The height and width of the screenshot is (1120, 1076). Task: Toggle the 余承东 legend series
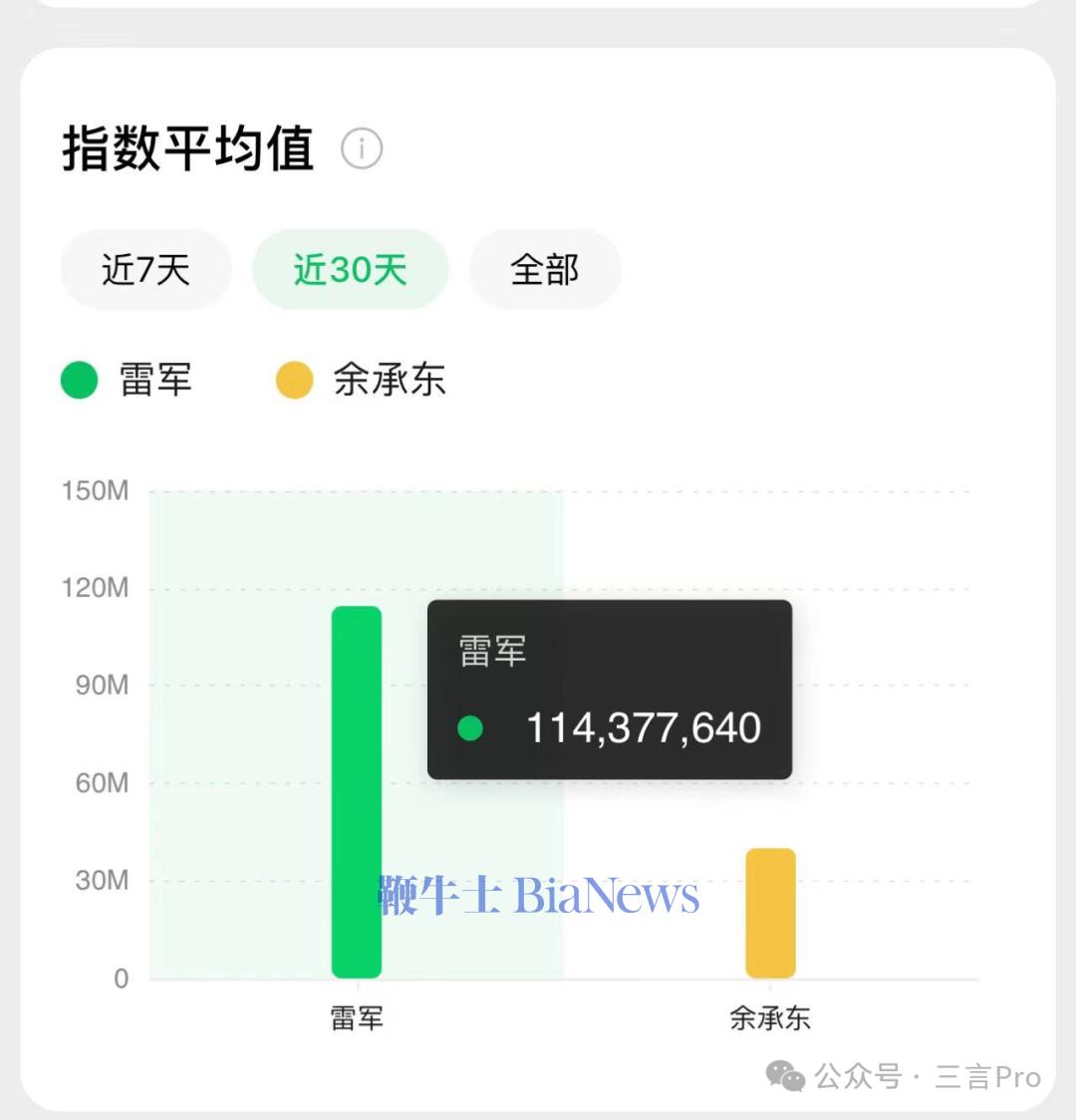361,380
